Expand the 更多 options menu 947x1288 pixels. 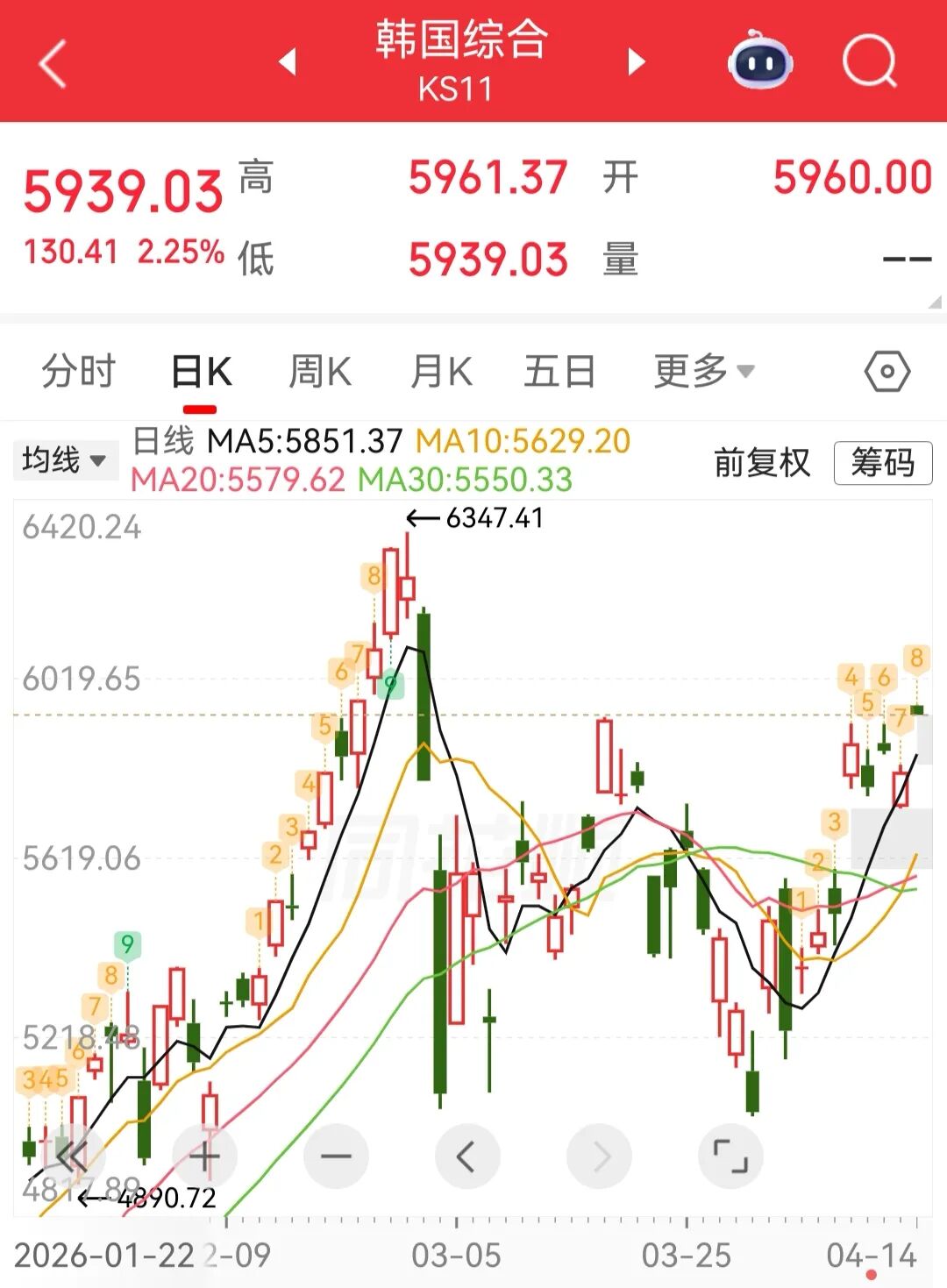point(701,370)
